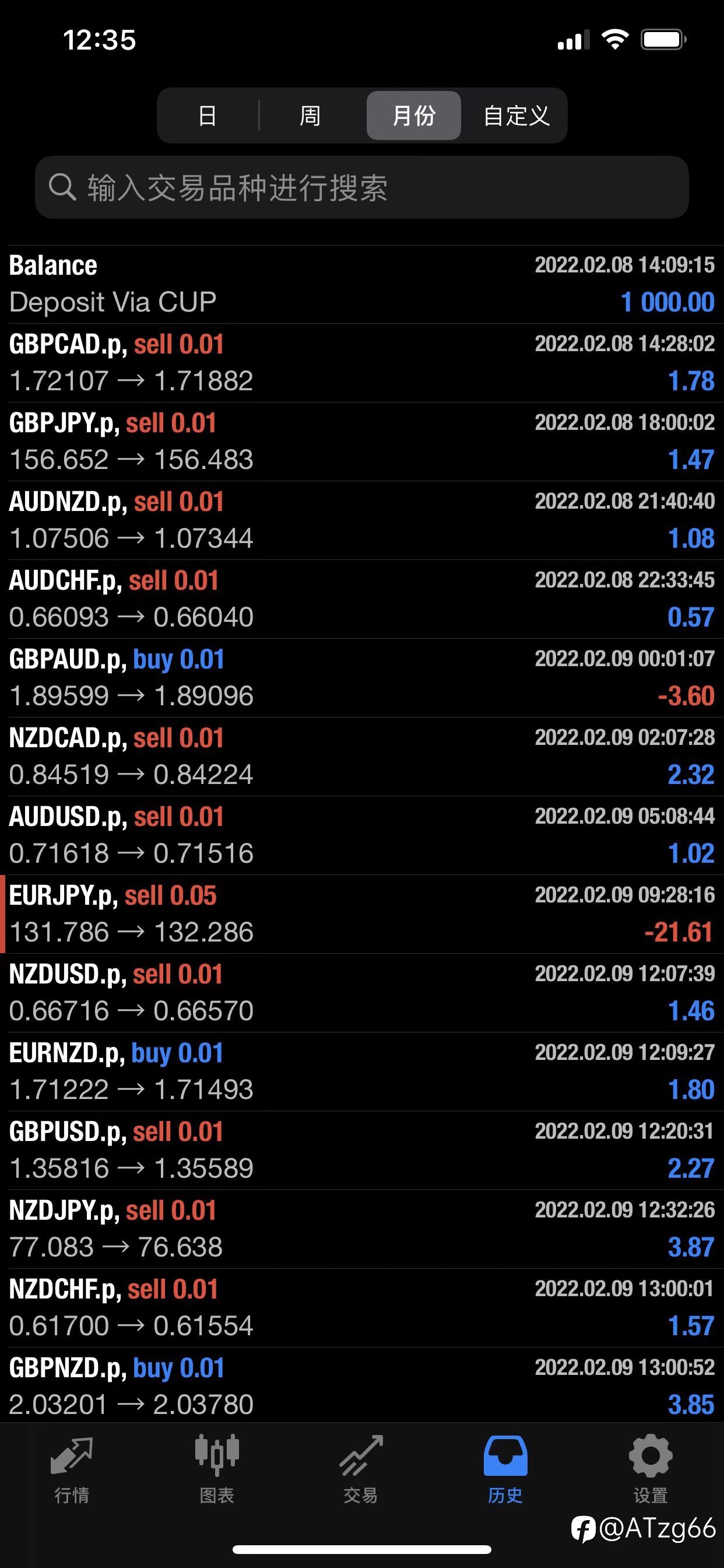Viewport: 724px width, 1568px height.
Task: Open the GBPCAD.p sell trade row
Action: pyautogui.click(x=362, y=363)
